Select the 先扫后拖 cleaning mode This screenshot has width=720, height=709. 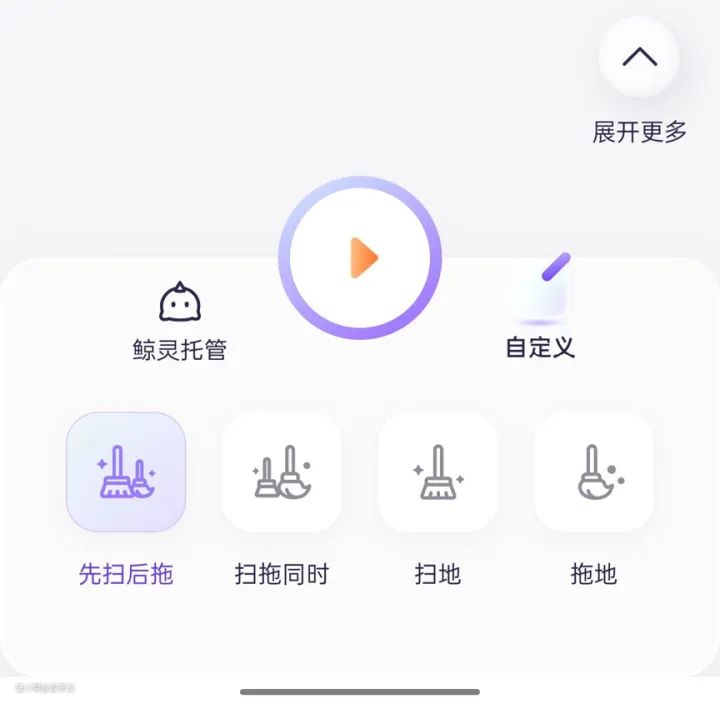click(x=126, y=472)
